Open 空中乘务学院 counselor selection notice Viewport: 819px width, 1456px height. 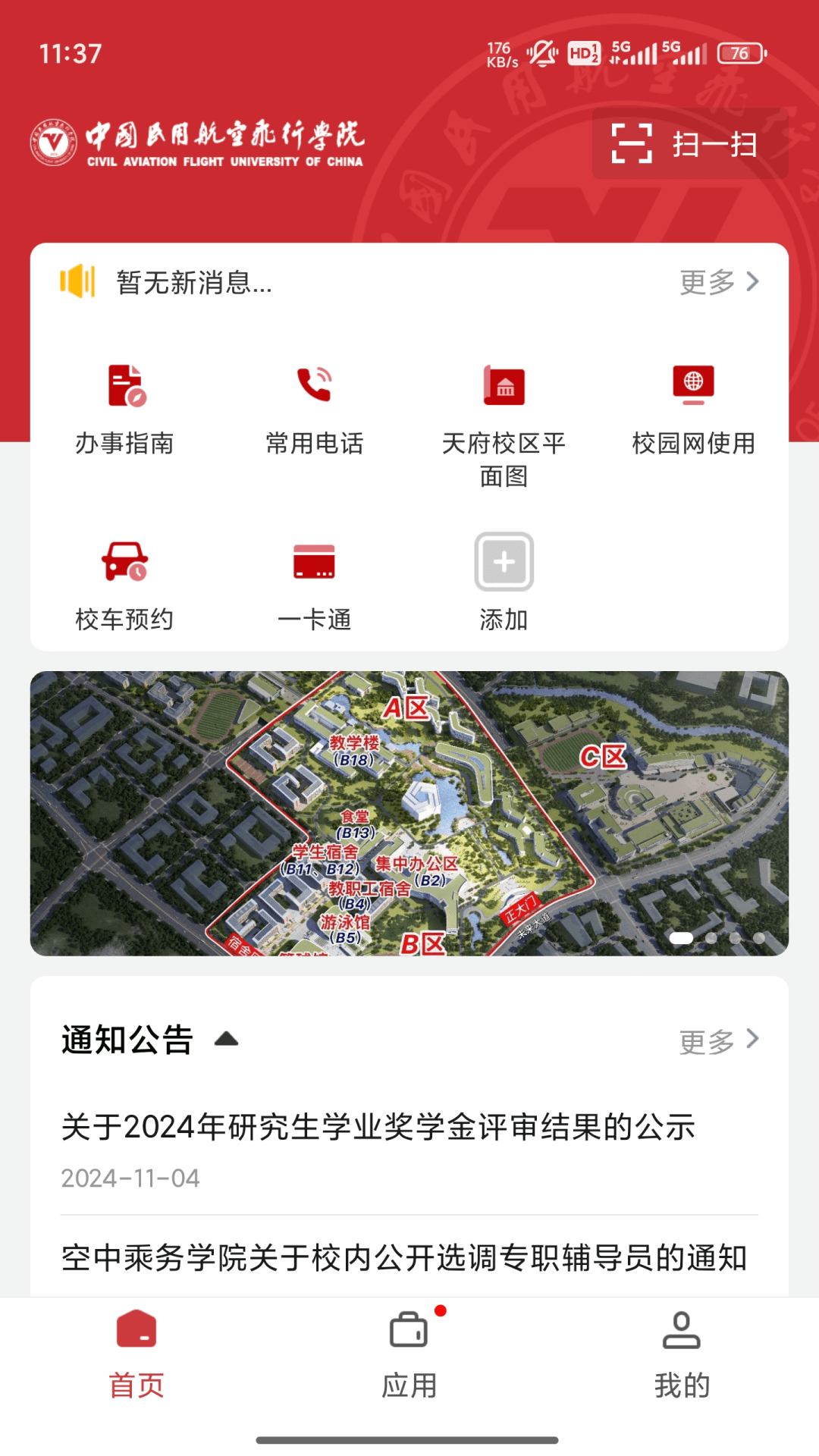[x=404, y=1257]
